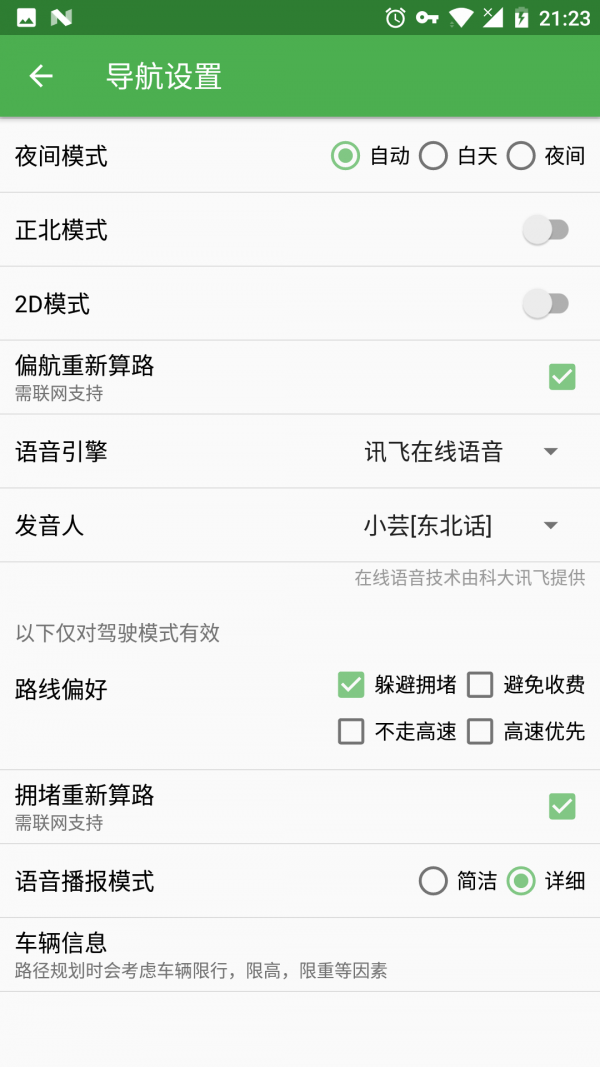Uncheck 躲避拥堵 route preference

pos(351,685)
